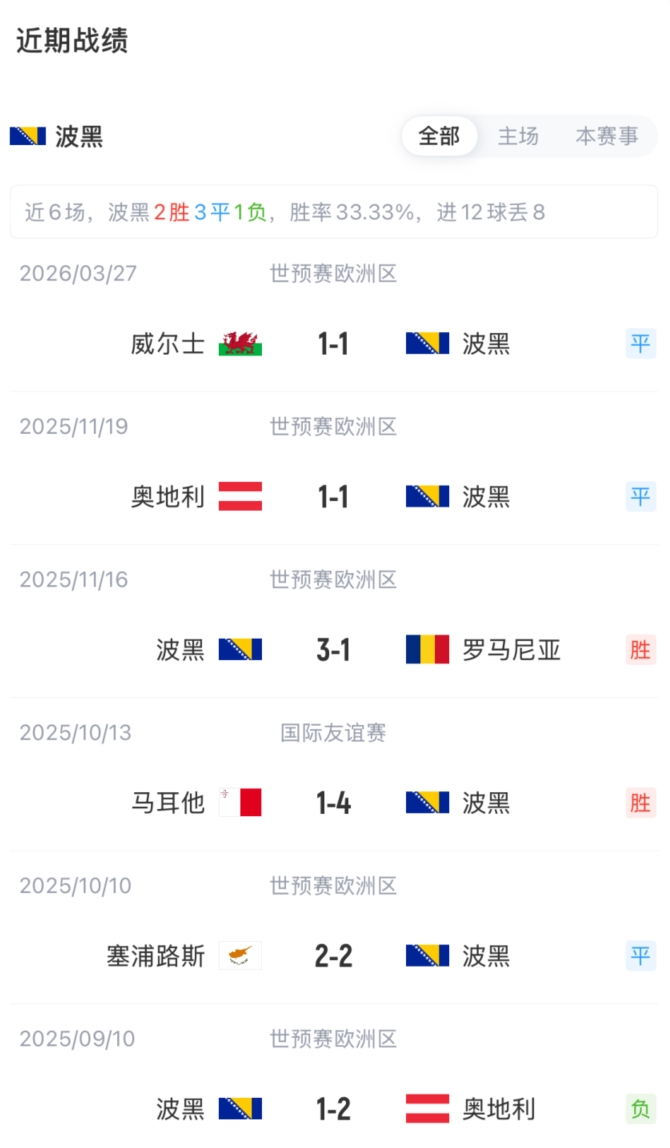670x1148 pixels.
Task: Open the 威尔士 vs 波黑 1-1 match
Action: (333, 344)
